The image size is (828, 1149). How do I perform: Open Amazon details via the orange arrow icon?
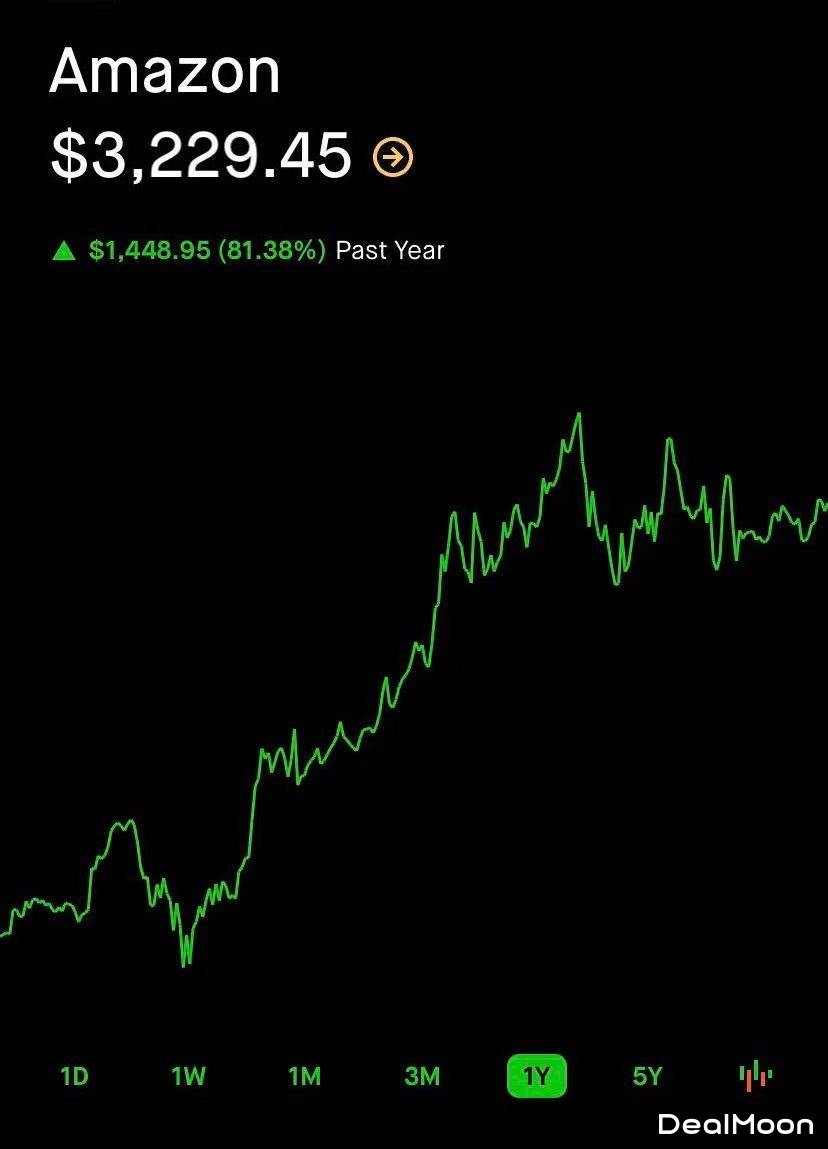click(393, 157)
